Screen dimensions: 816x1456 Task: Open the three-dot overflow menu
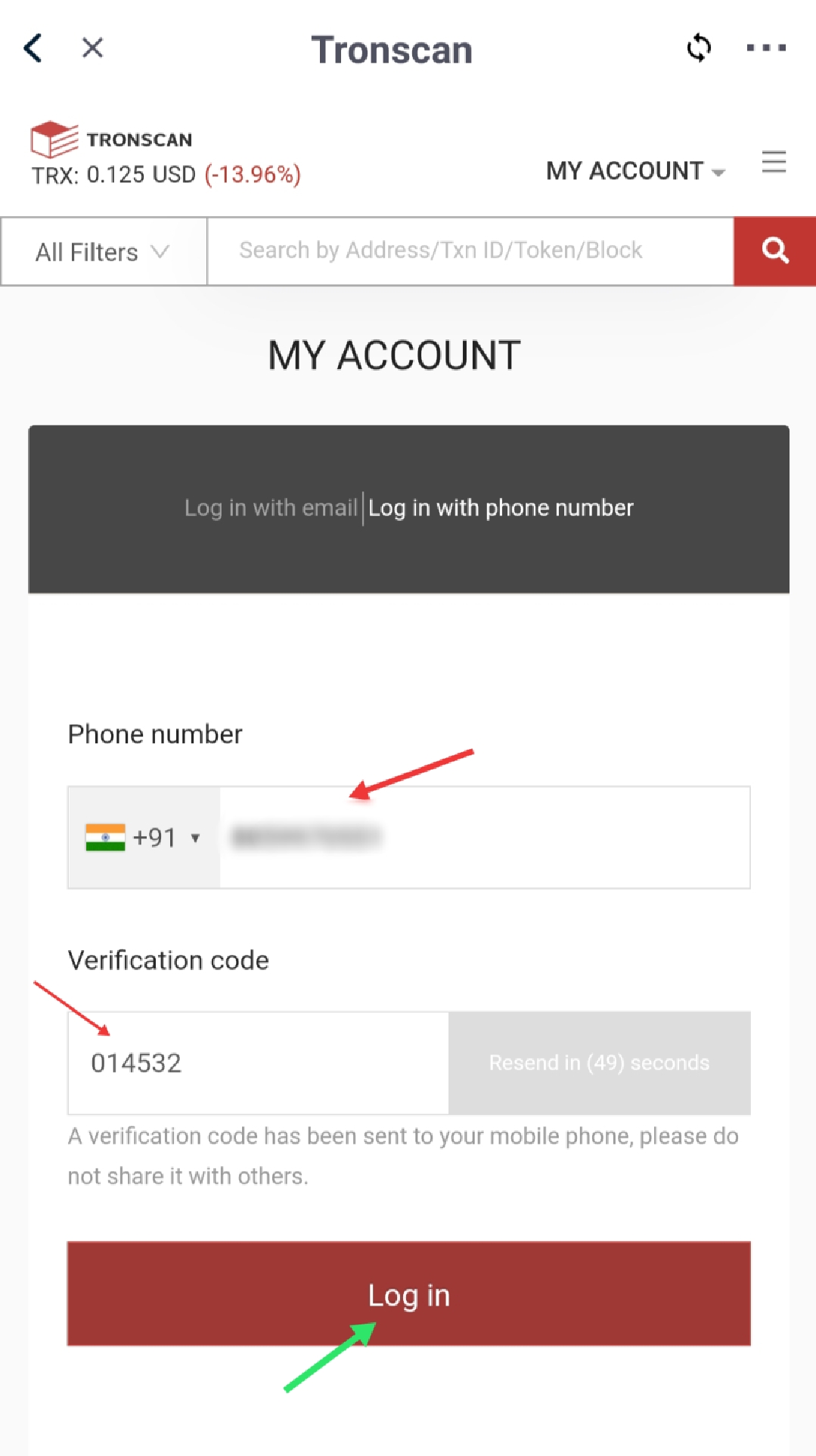[x=766, y=48]
